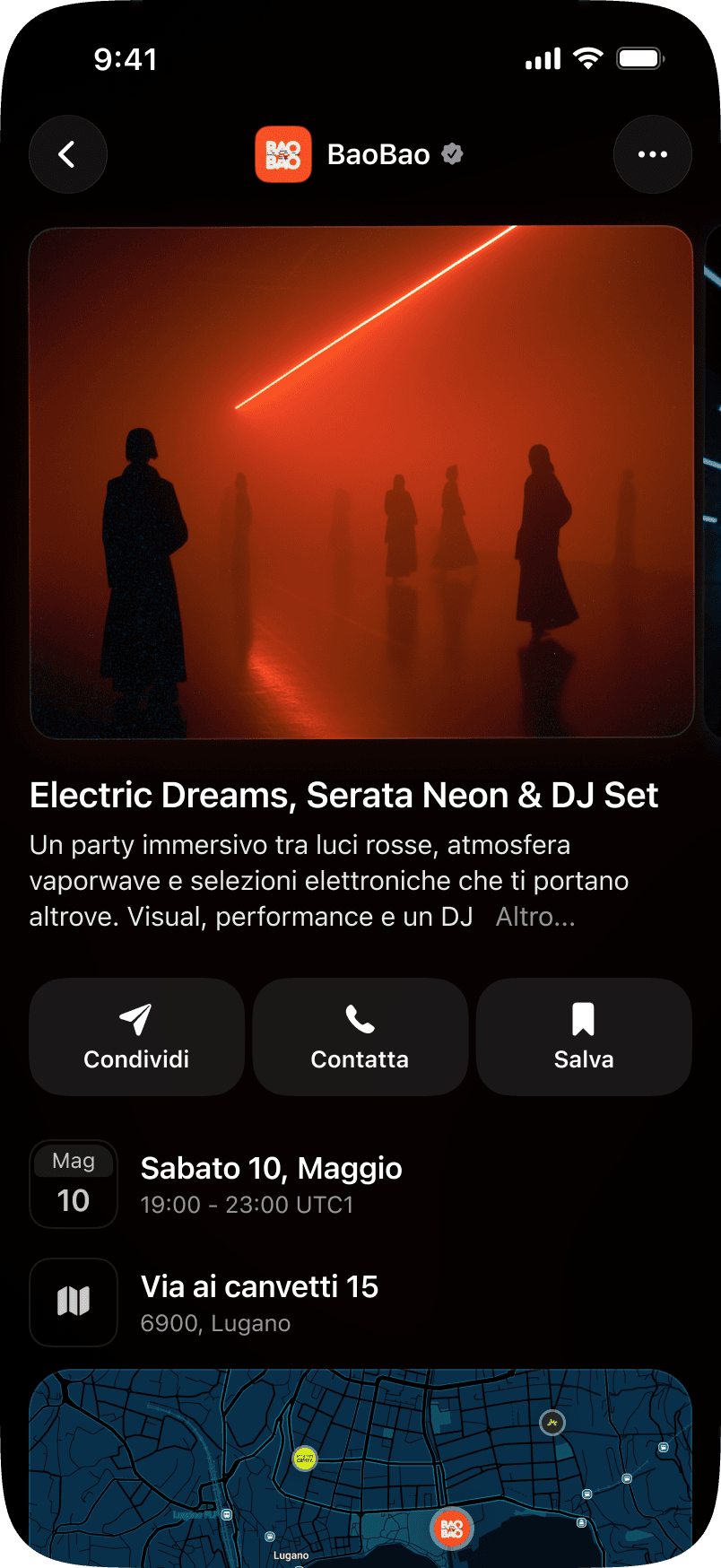Screen dimensions: 721x1568
Task: Tap the bookmark icon above Salva
Action: tap(584, 1016)
